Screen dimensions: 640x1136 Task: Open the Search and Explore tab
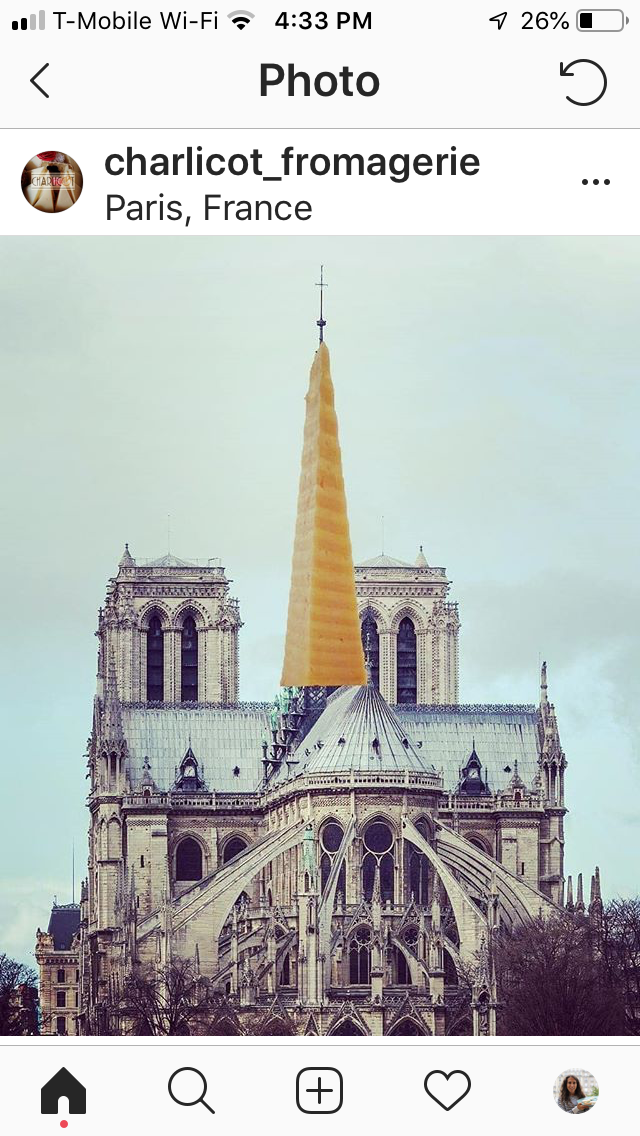pos(191,1090)
